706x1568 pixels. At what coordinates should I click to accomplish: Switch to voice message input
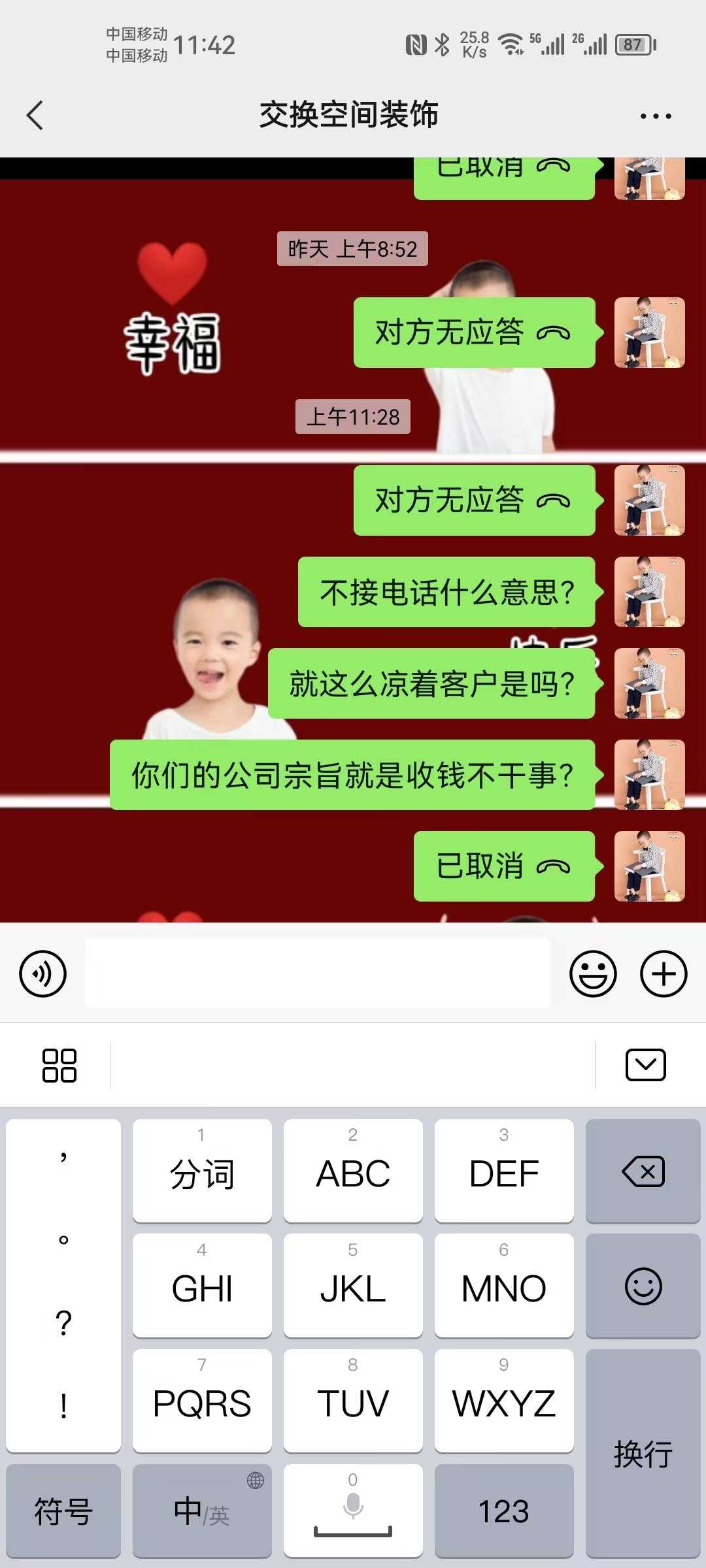tap(43, 973)
